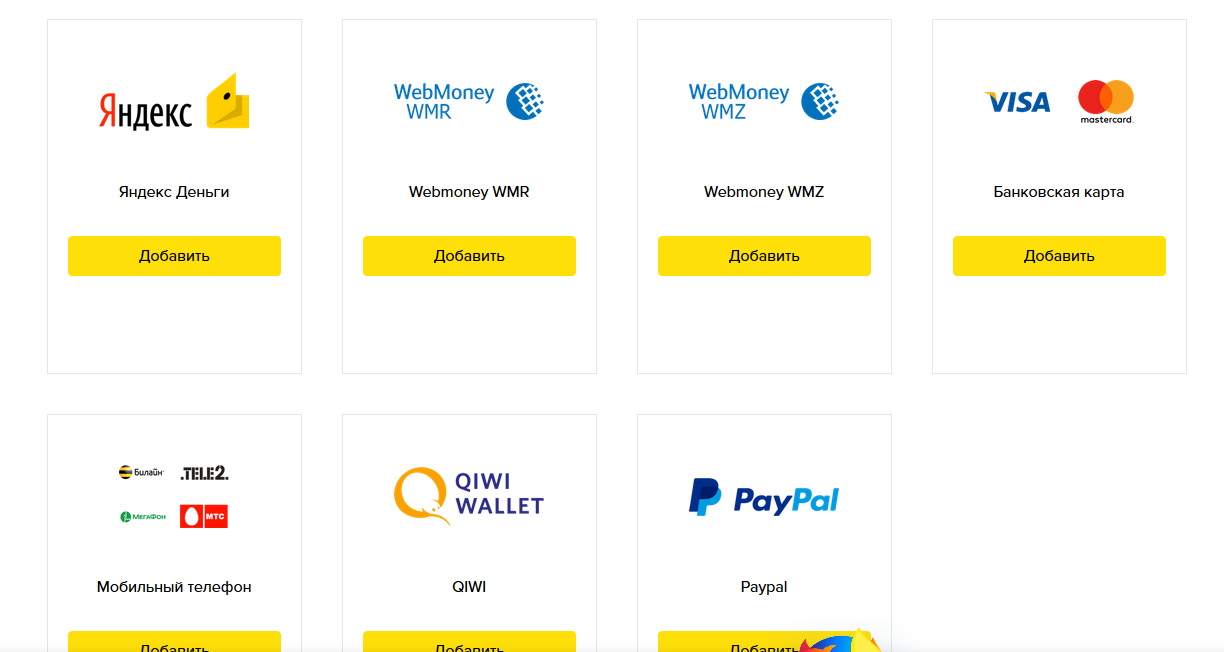Add Webmoney WMZ wallet
This screenshot has width=1224, height=652.
point(764,256)
